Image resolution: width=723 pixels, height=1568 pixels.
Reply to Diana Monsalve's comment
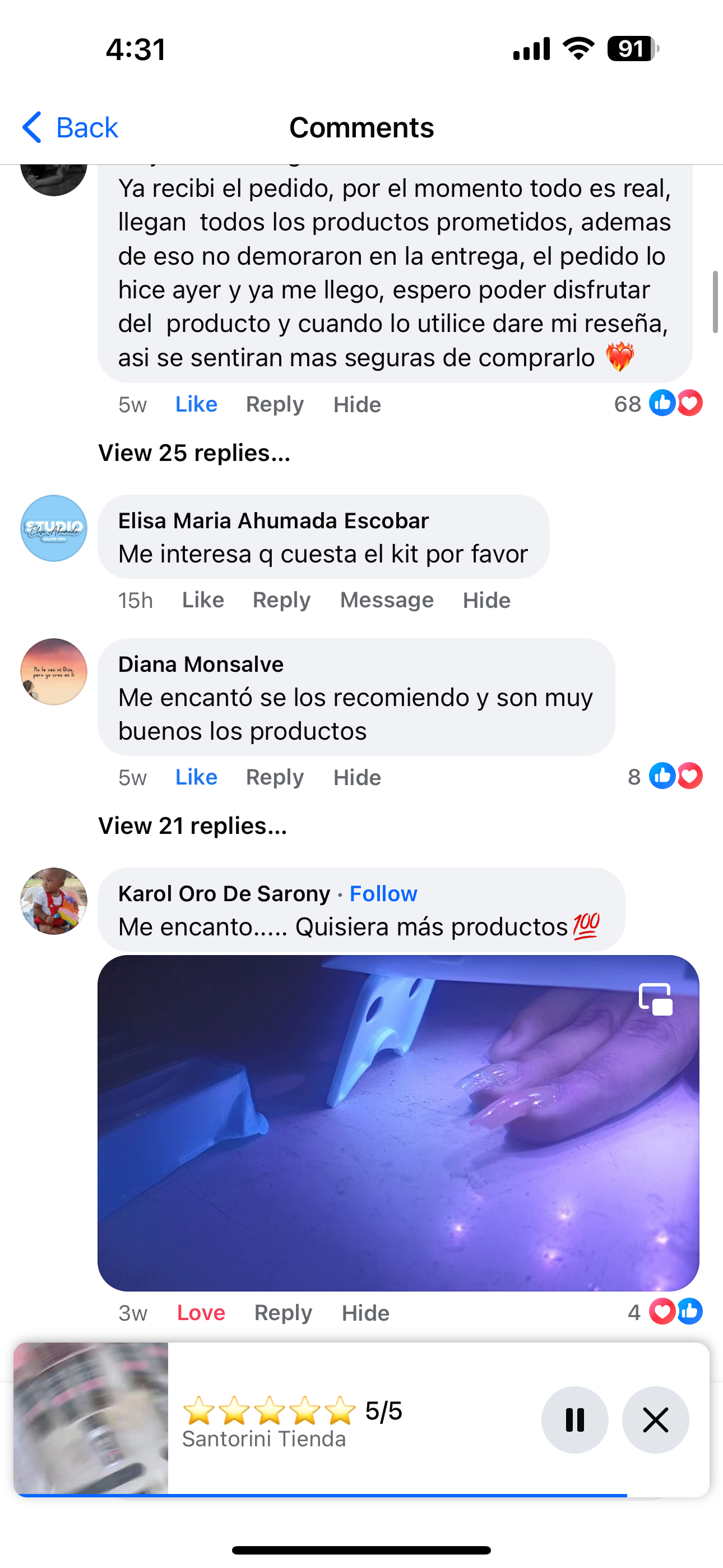275,777
